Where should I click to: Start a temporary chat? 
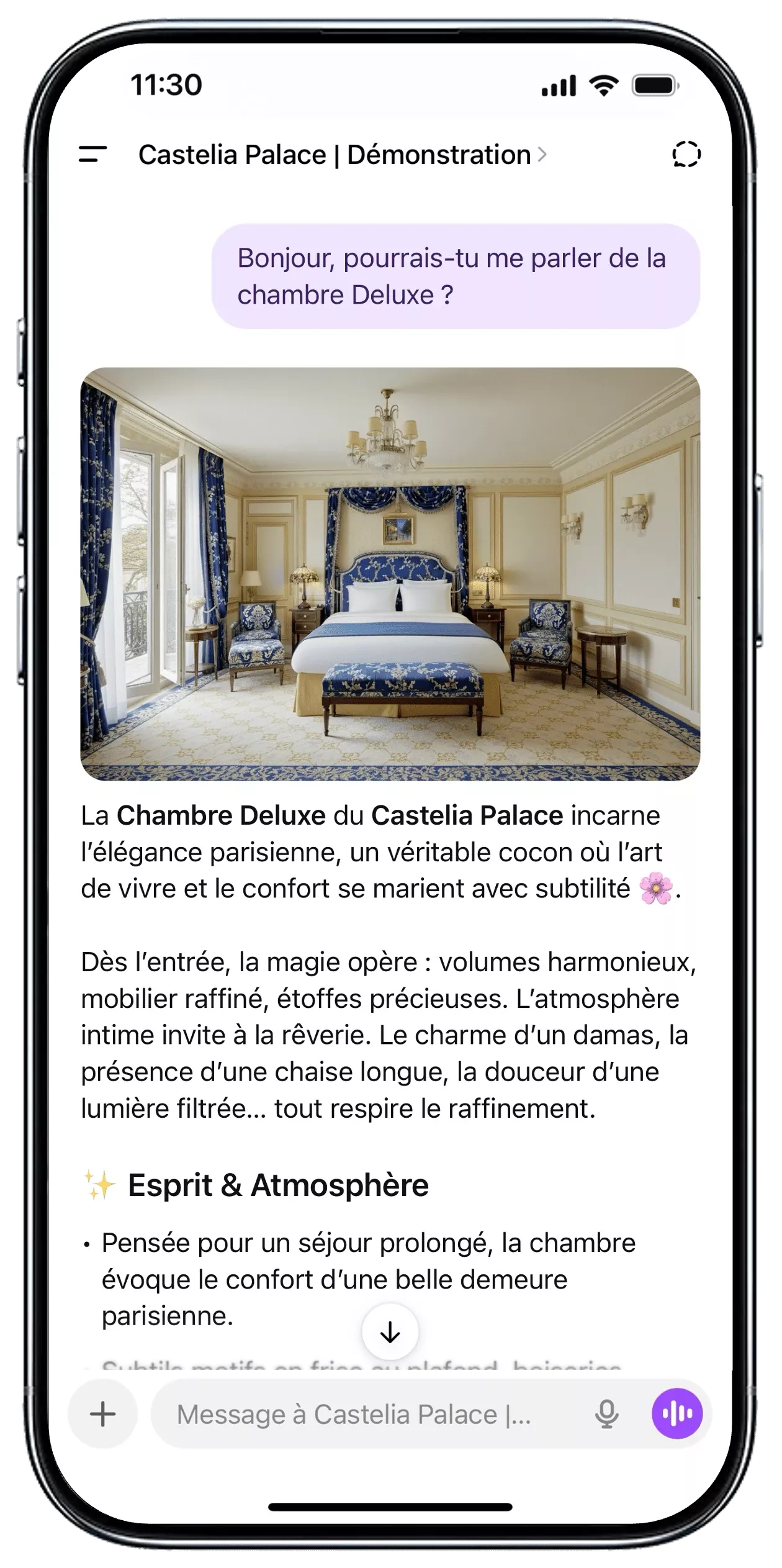pos(686,155)
